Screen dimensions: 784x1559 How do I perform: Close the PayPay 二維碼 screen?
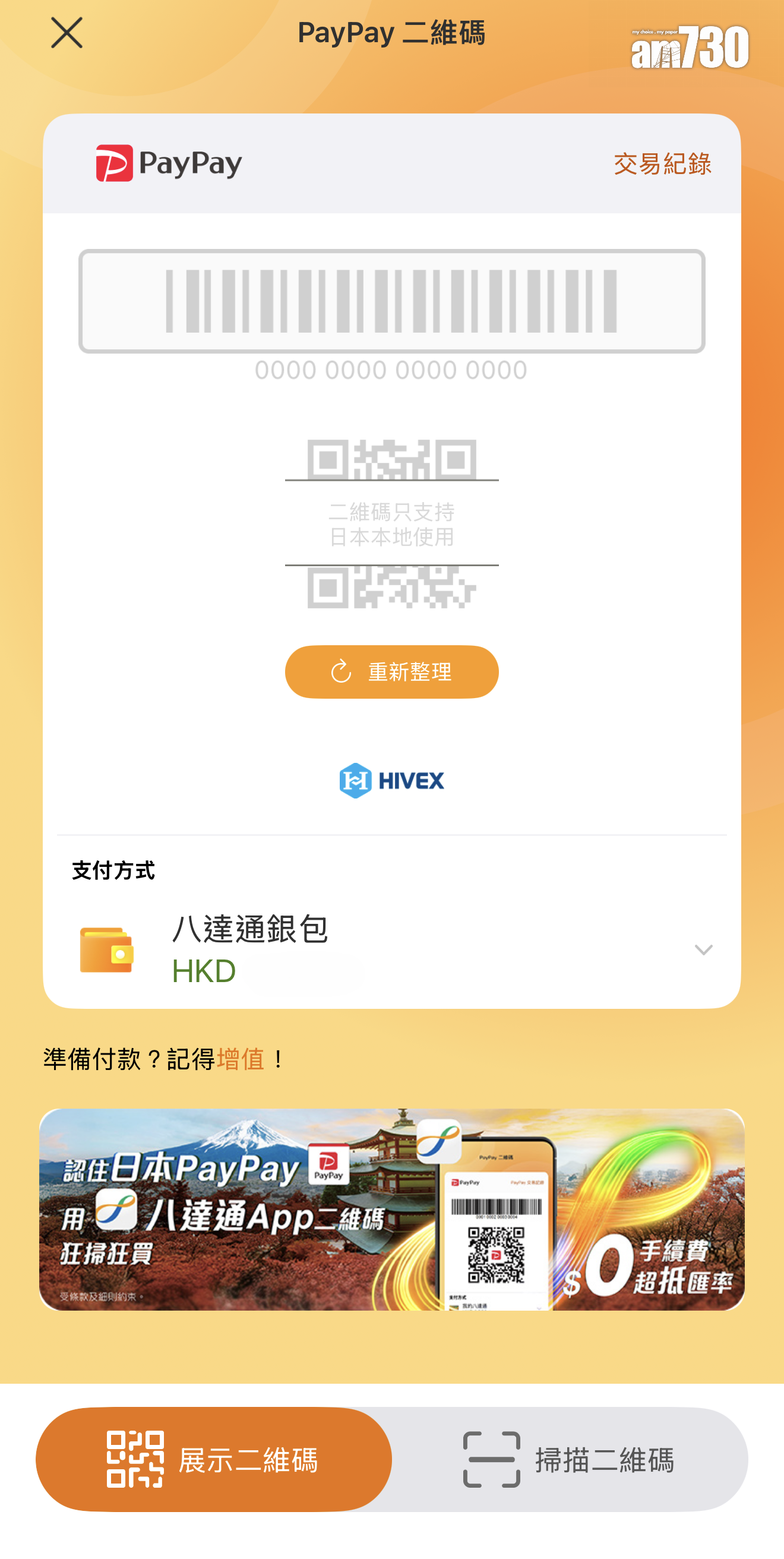[x=67, y=33]
